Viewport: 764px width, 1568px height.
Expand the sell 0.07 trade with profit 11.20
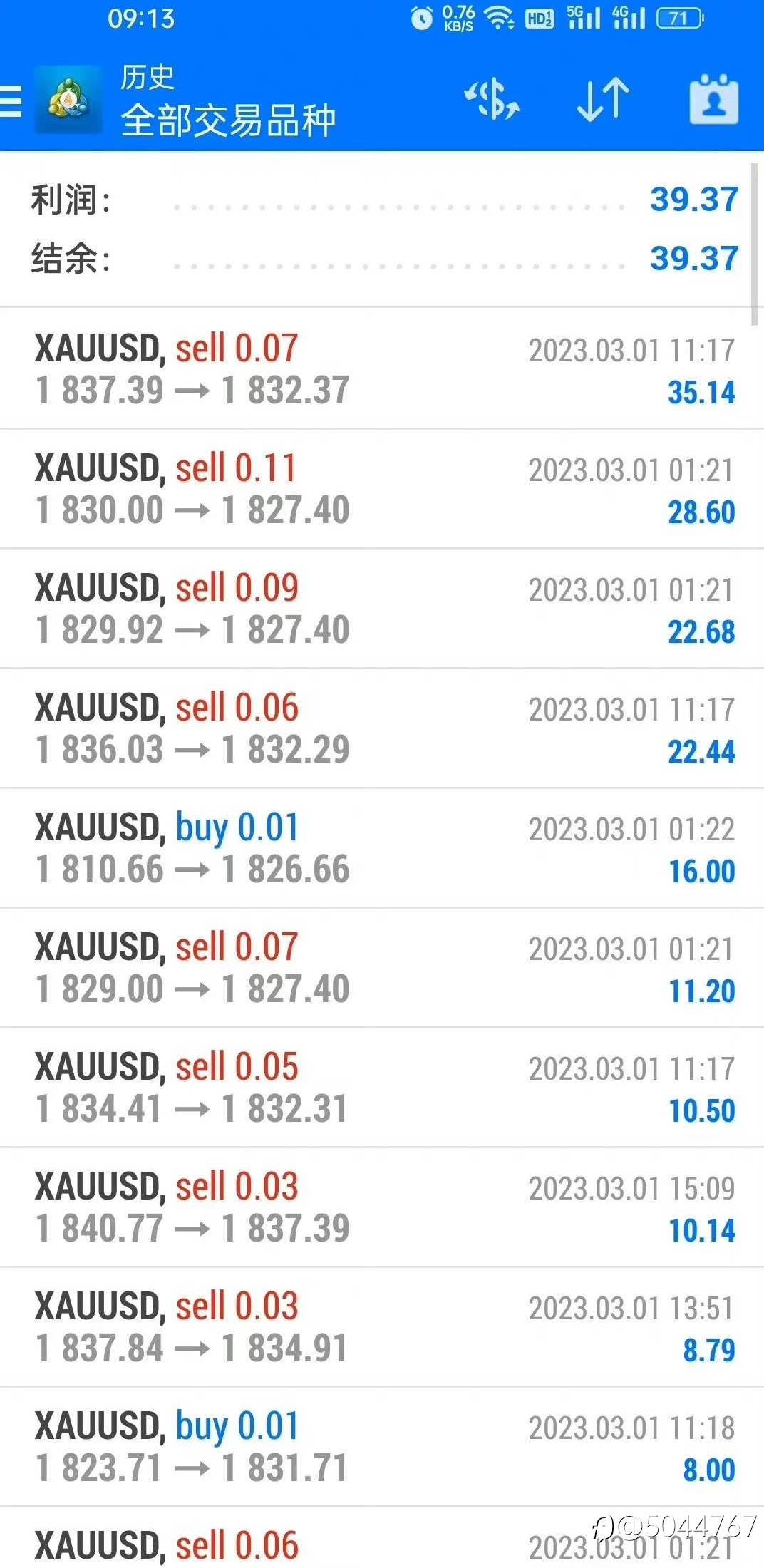pos(382,968)
